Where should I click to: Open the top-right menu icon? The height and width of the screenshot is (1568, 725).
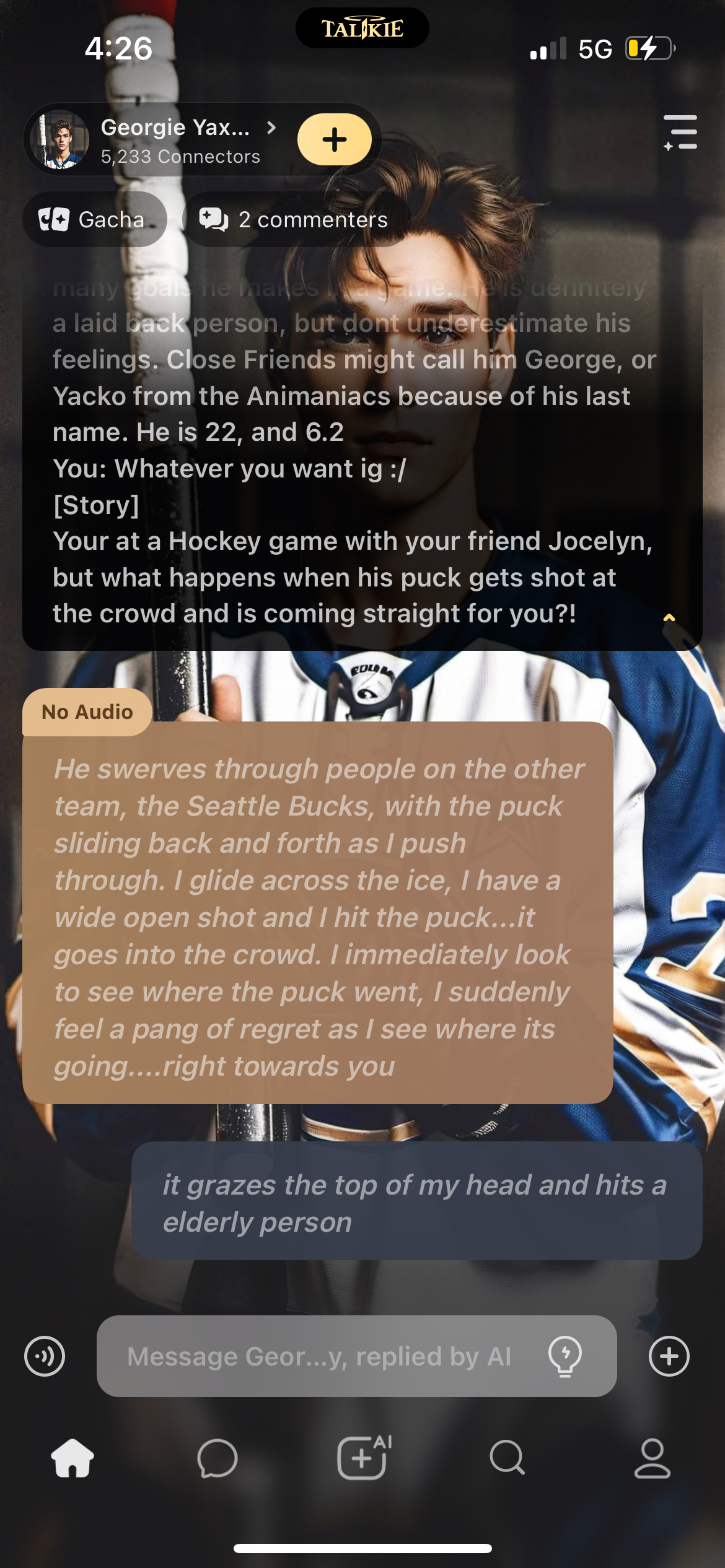coord(680,133)
